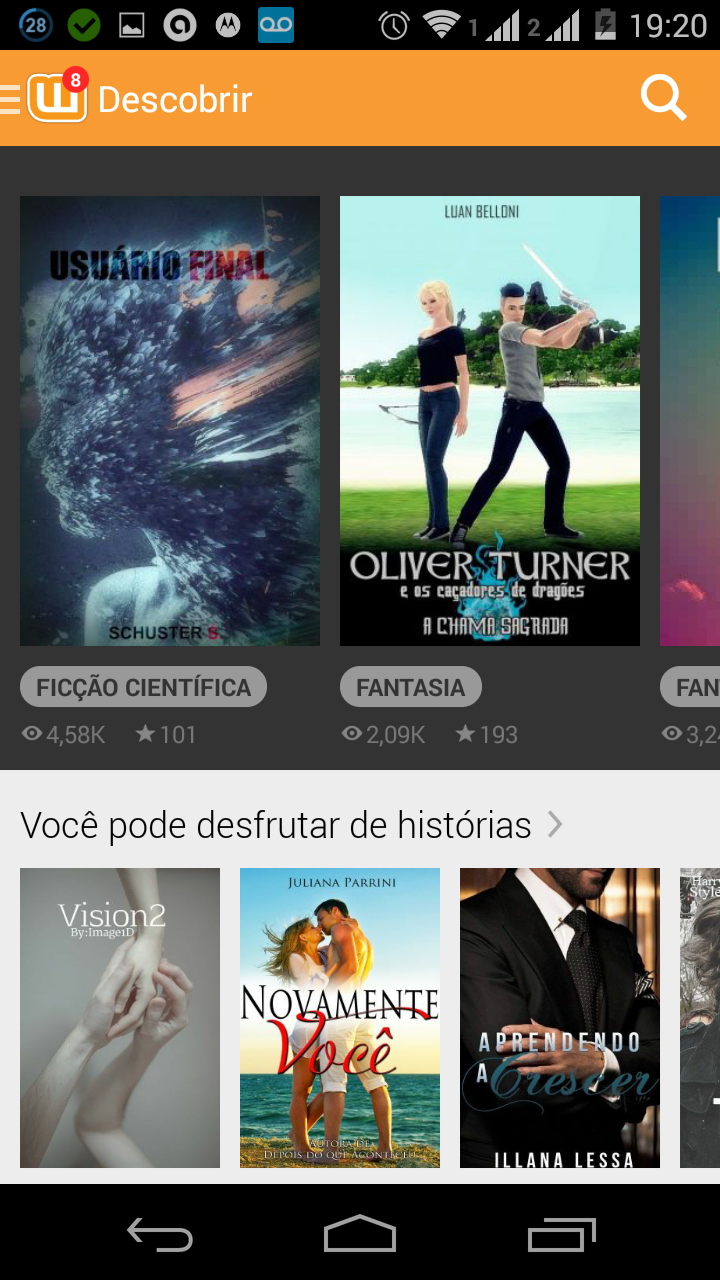The height and width of the screenshot is (1280, 720).
Task: Open the search icon in the app bar
Action: [663, 98]
